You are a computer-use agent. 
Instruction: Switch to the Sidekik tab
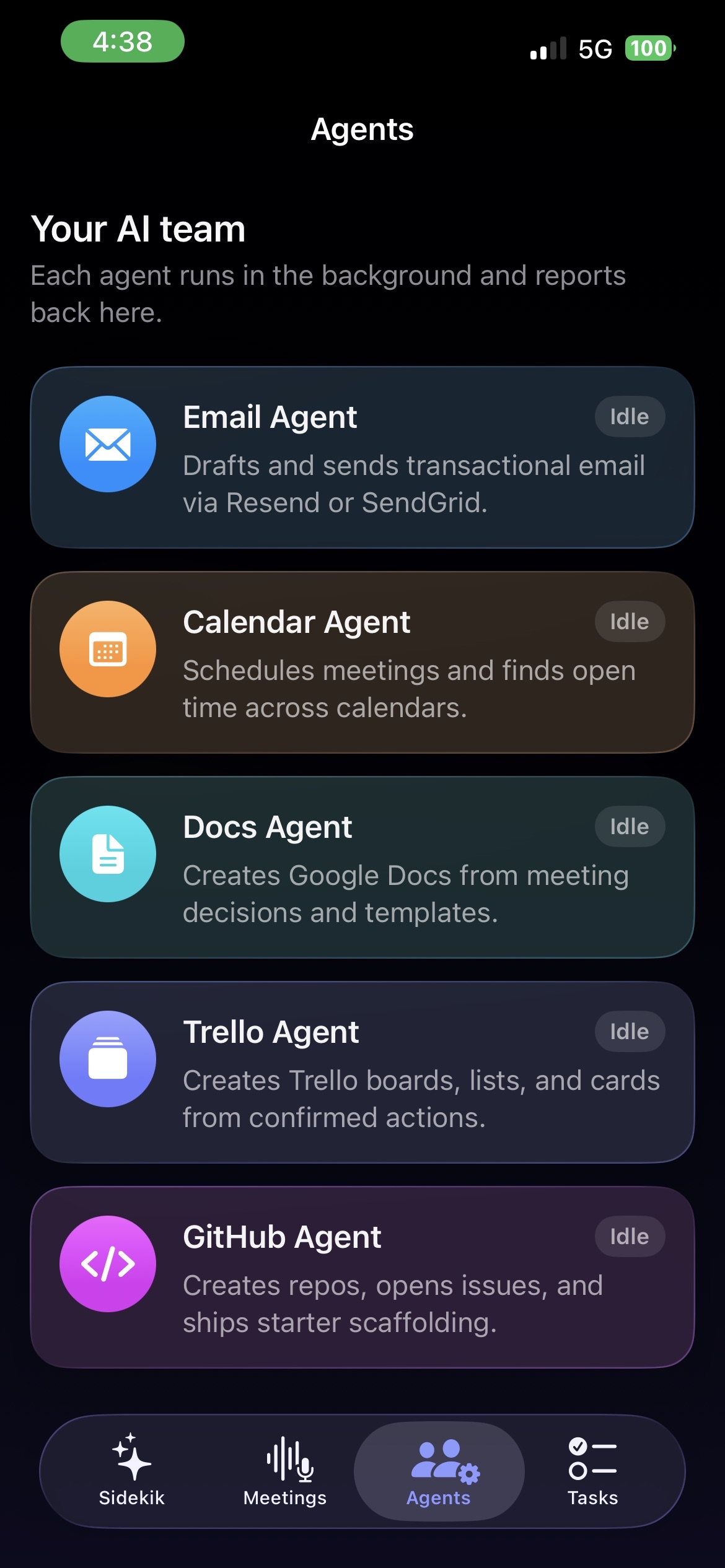click(131, 1471)
